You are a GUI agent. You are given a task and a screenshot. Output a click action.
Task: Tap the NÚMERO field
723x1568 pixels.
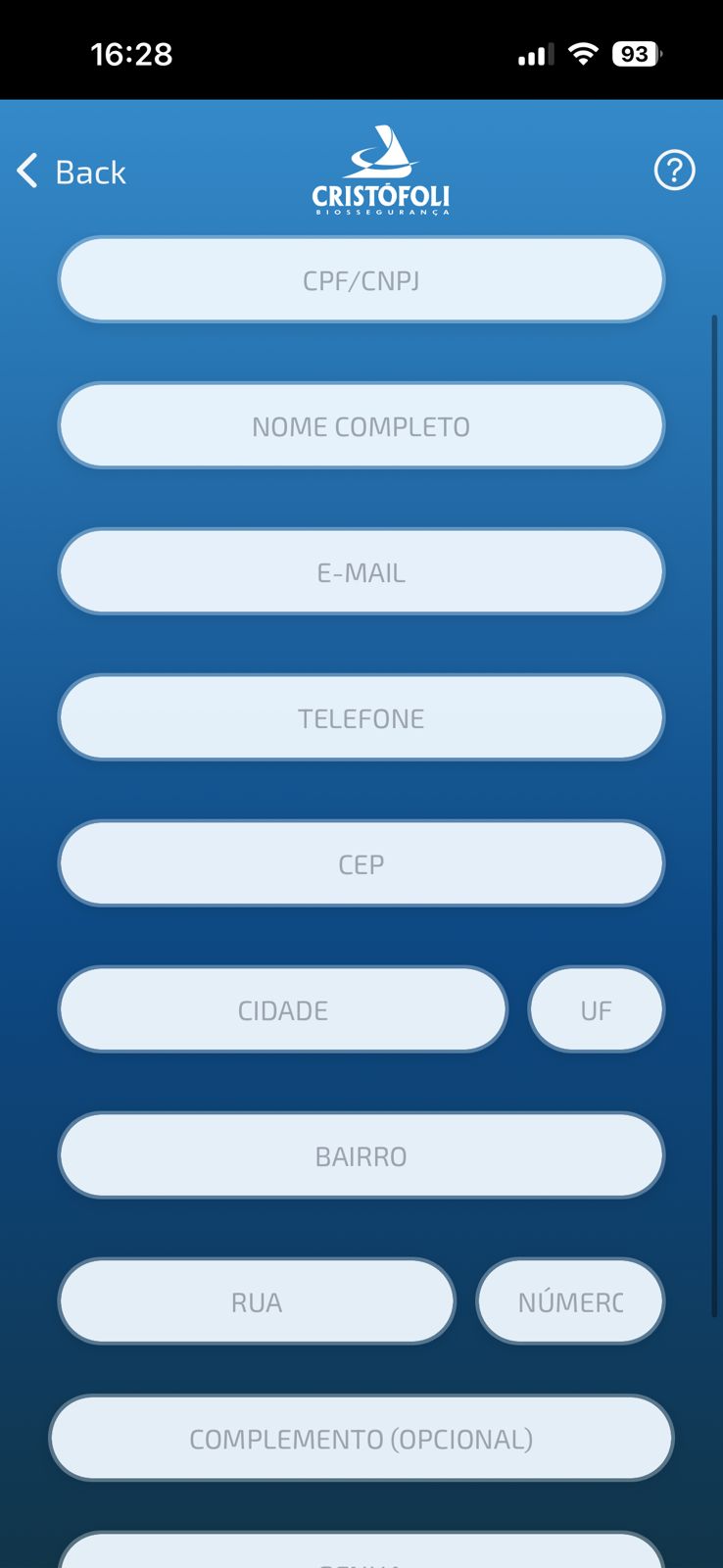(570, 1302)
